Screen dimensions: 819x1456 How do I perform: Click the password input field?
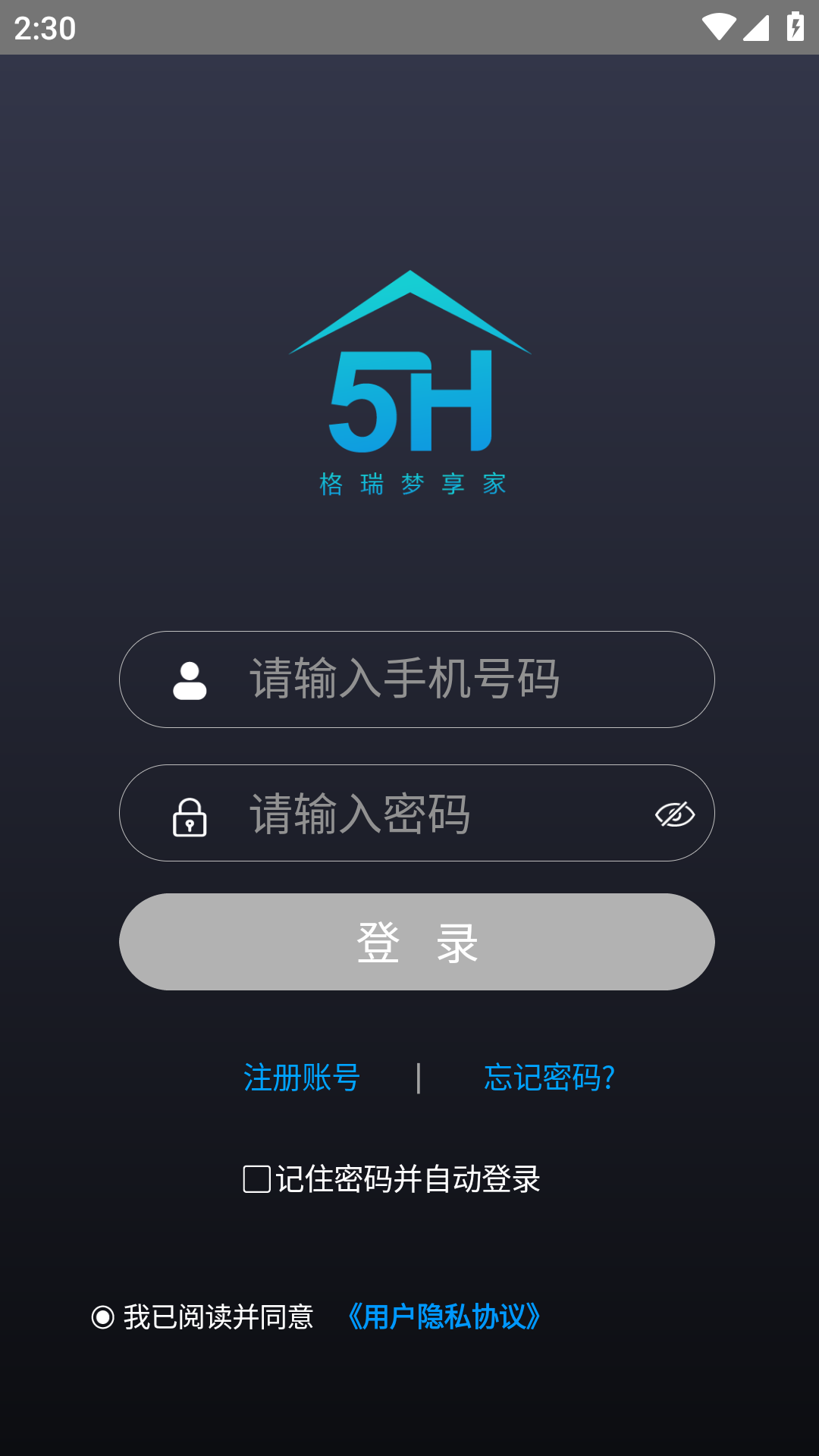pyautogui.click(x=417, y=812)
